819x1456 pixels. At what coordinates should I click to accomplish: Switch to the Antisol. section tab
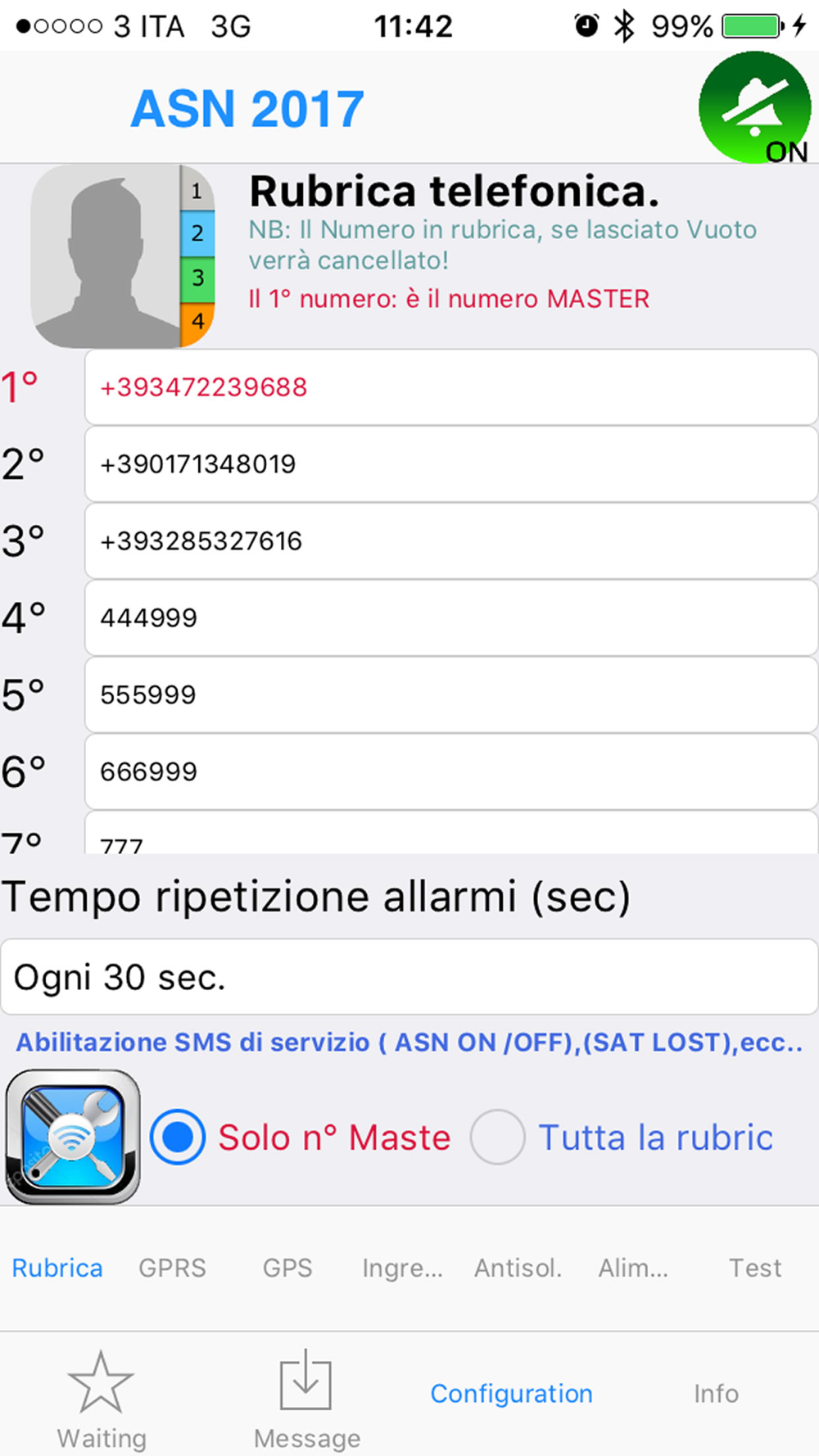coord(518,1268)
